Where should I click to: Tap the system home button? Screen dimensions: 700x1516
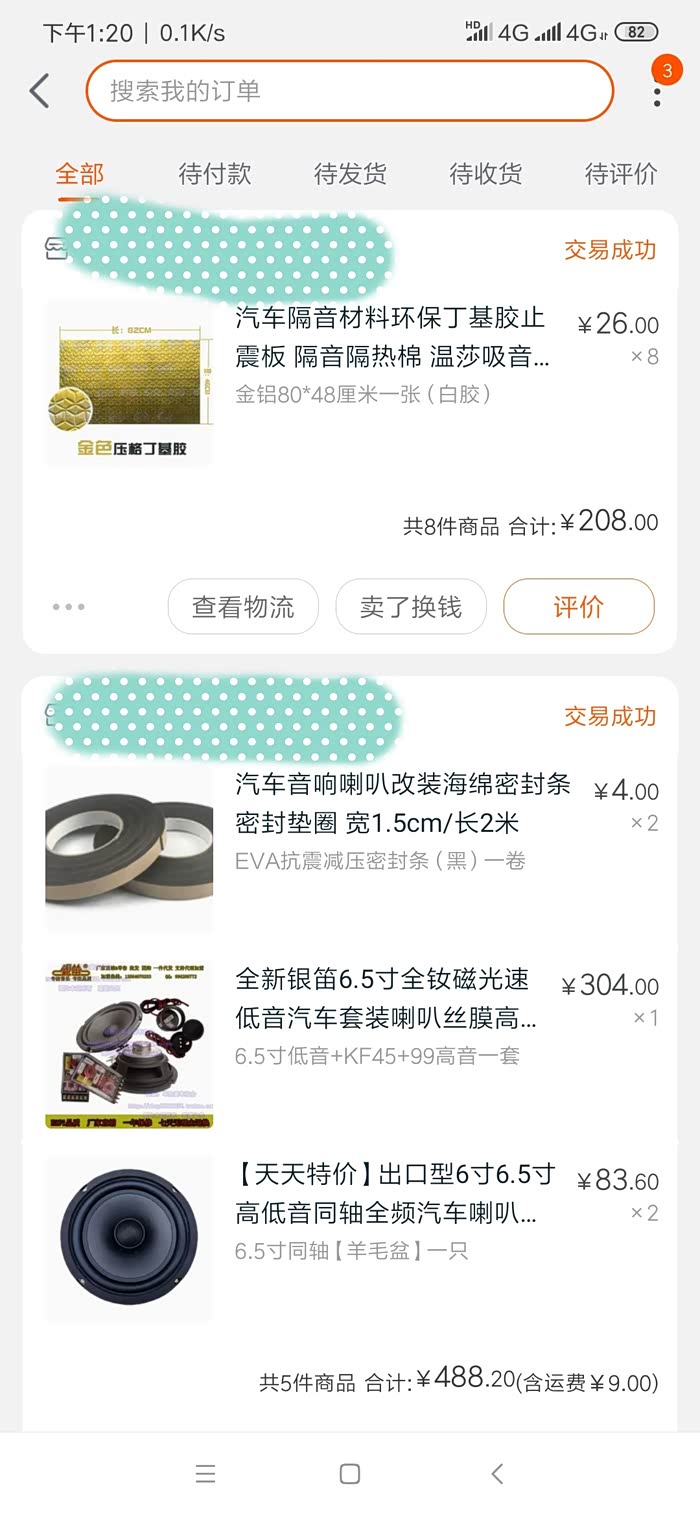point(350,1473)
